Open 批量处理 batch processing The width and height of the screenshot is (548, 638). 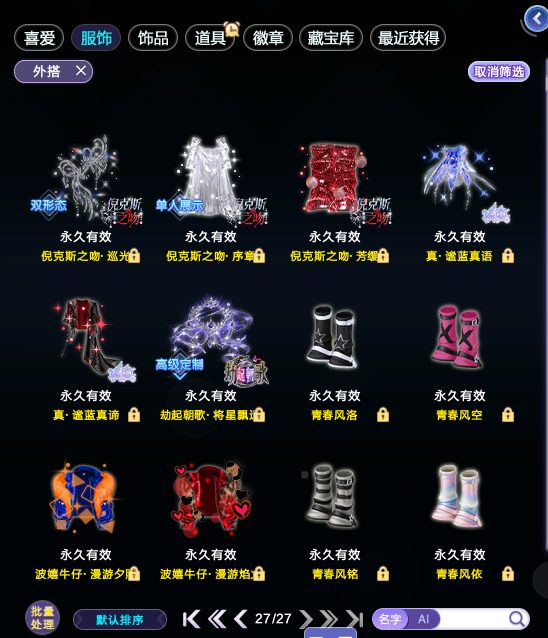pos(42,618)
